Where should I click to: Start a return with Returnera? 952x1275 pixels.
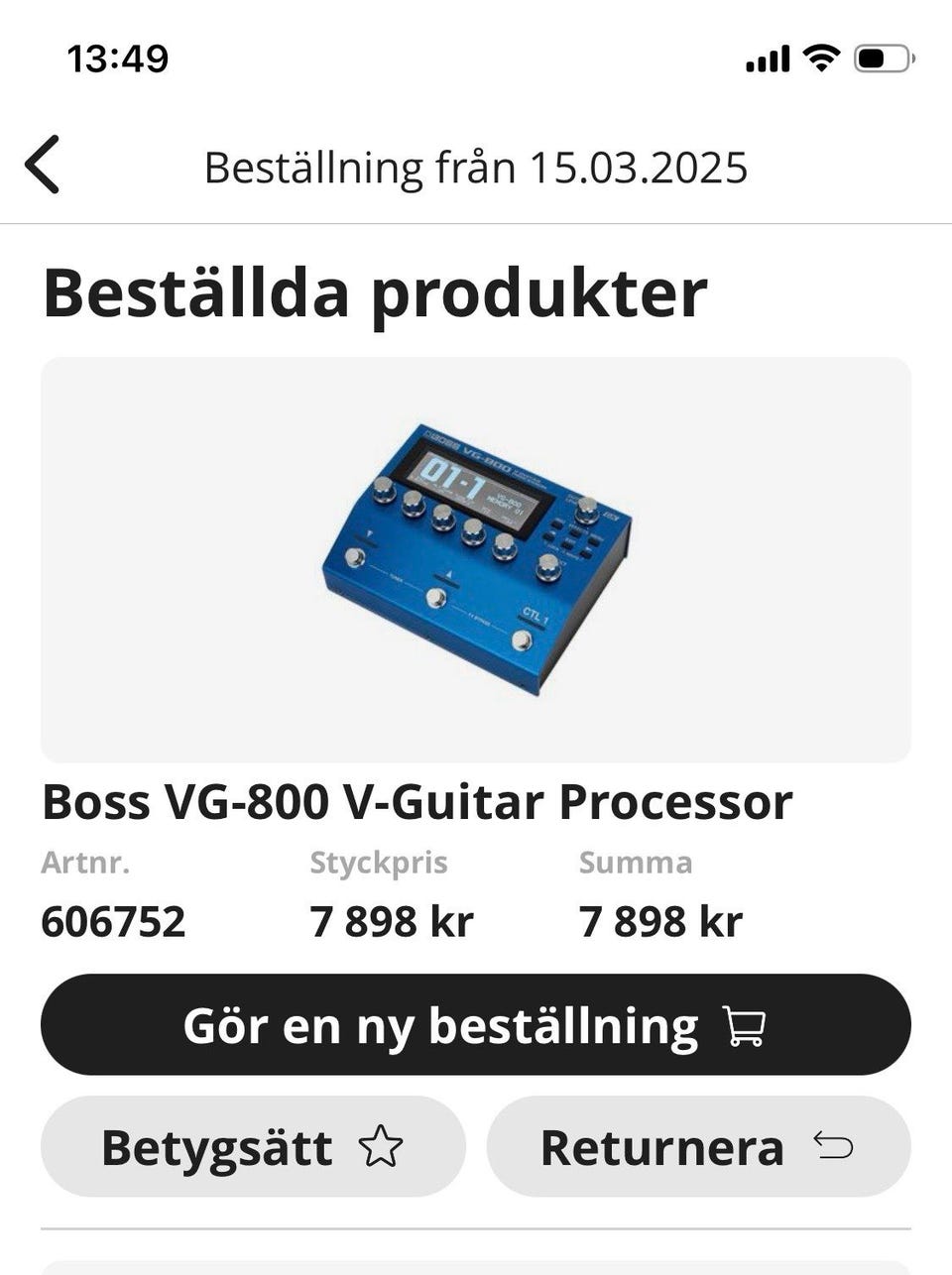click(698, 1147)
